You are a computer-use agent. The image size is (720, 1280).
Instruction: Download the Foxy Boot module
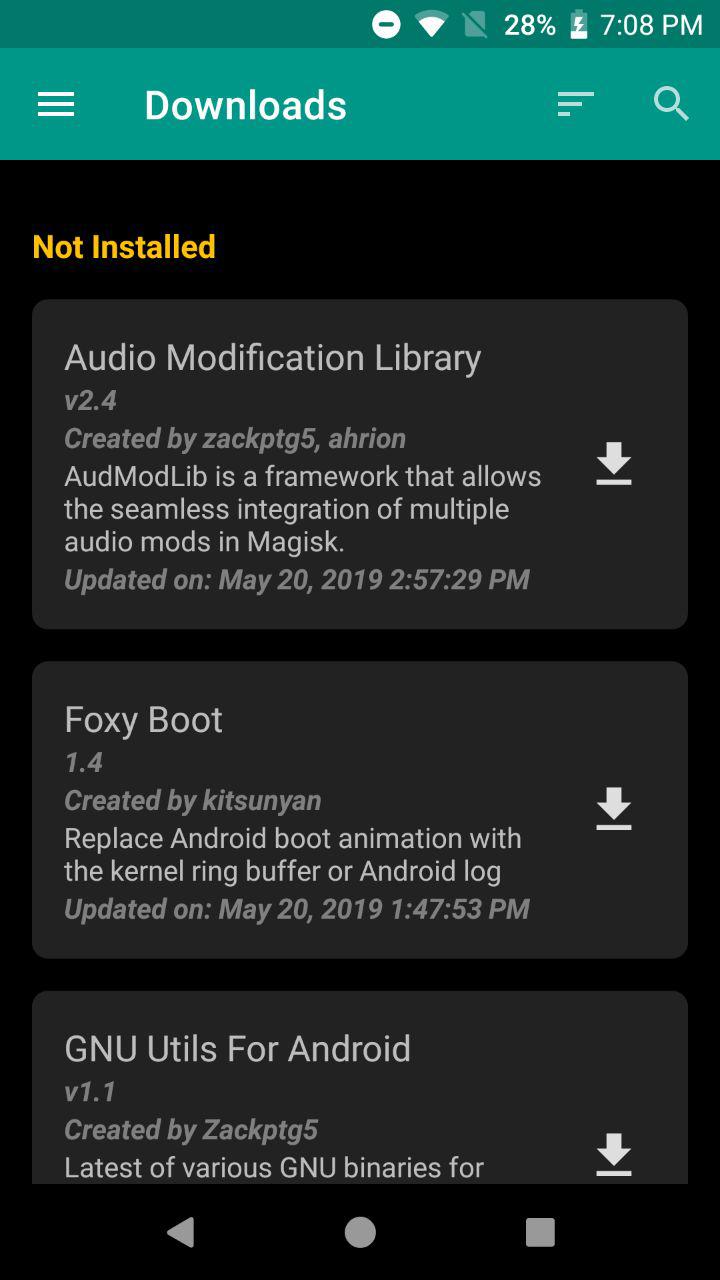point(613,809)
